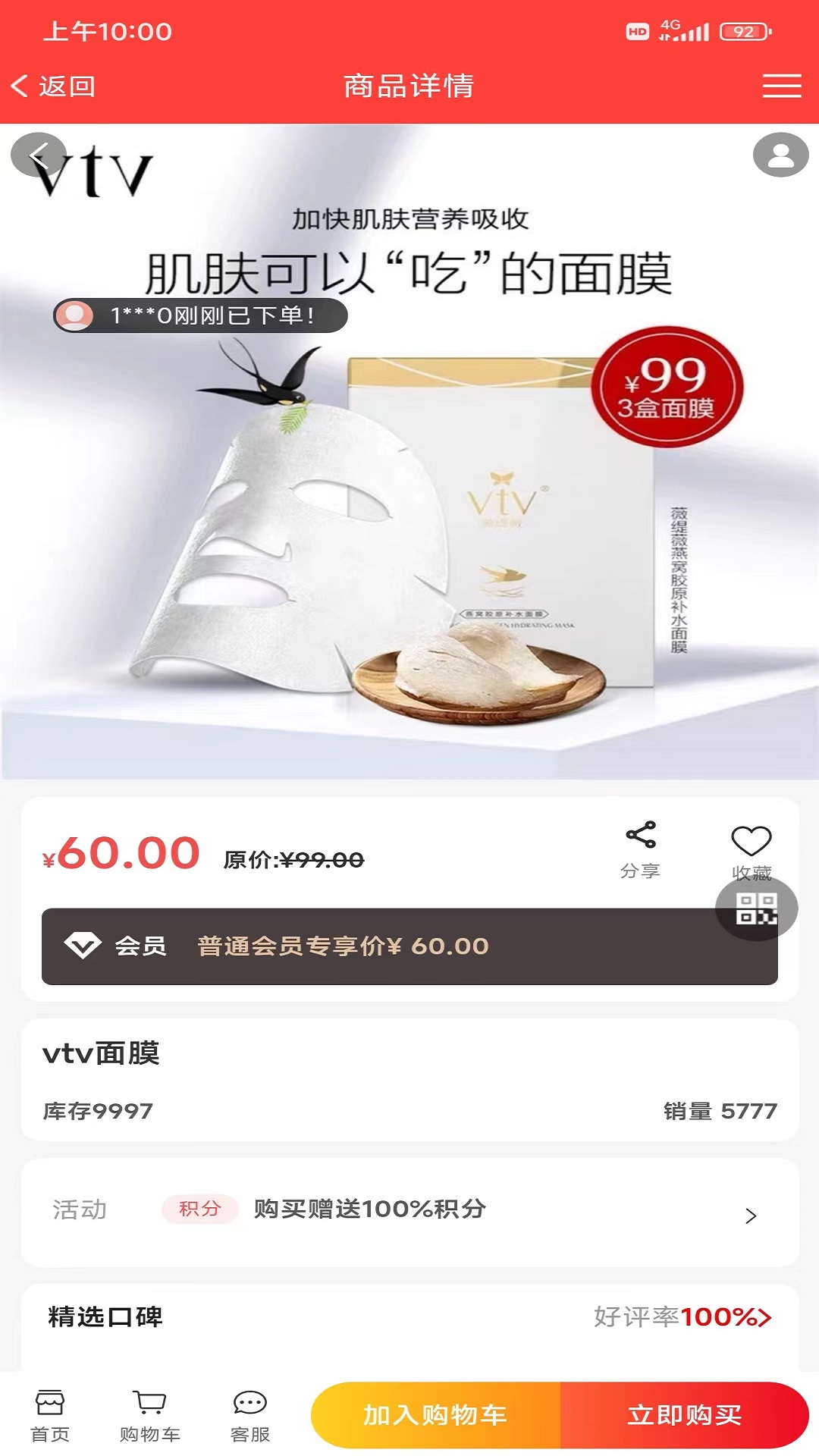
Task: Open the floating QR code button
Action: [757, 908]
